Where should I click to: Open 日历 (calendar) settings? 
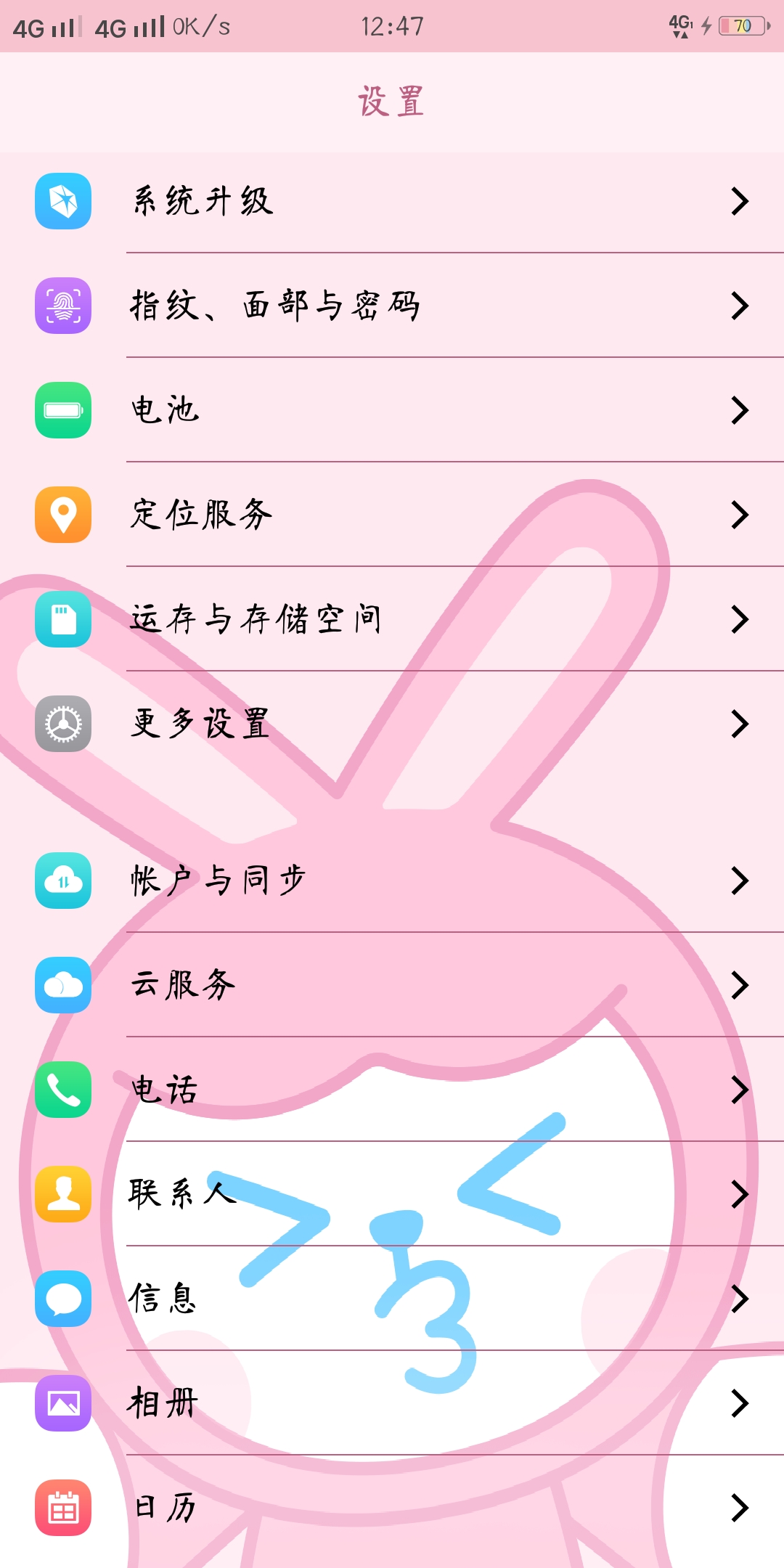392,1508
